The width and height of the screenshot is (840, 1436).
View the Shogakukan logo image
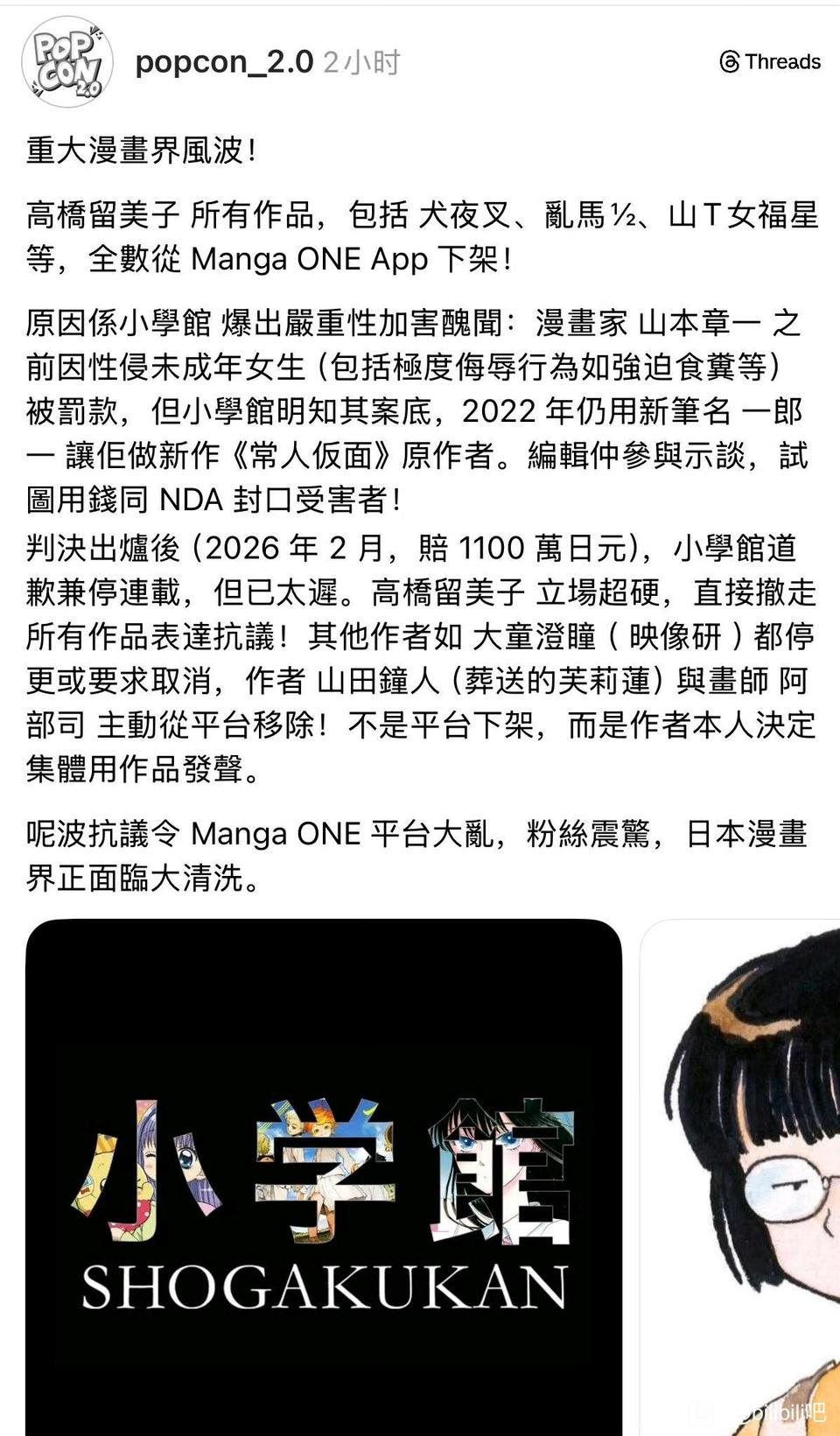324,1176
